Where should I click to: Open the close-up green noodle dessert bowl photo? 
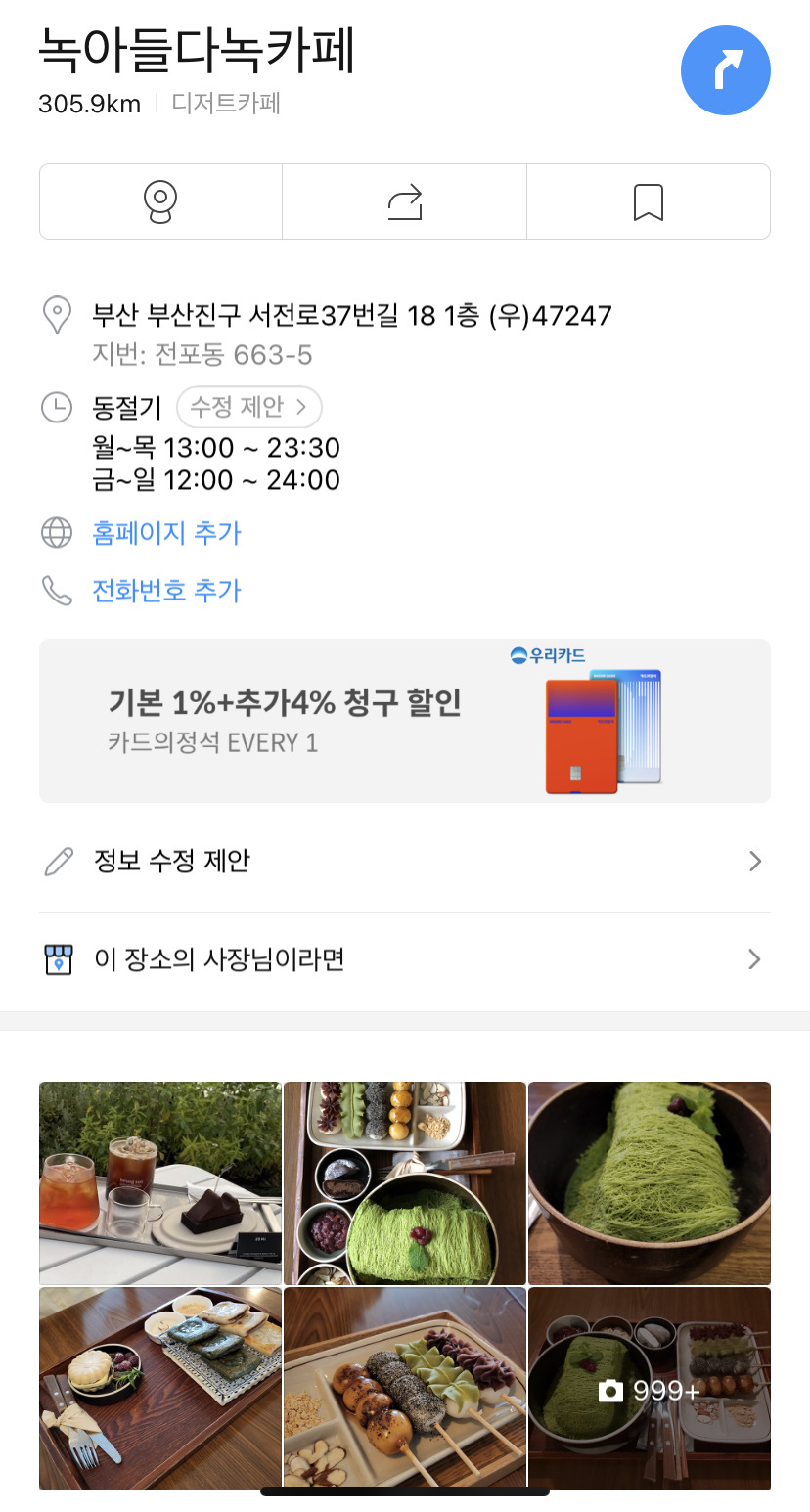tap(649, 1182)
